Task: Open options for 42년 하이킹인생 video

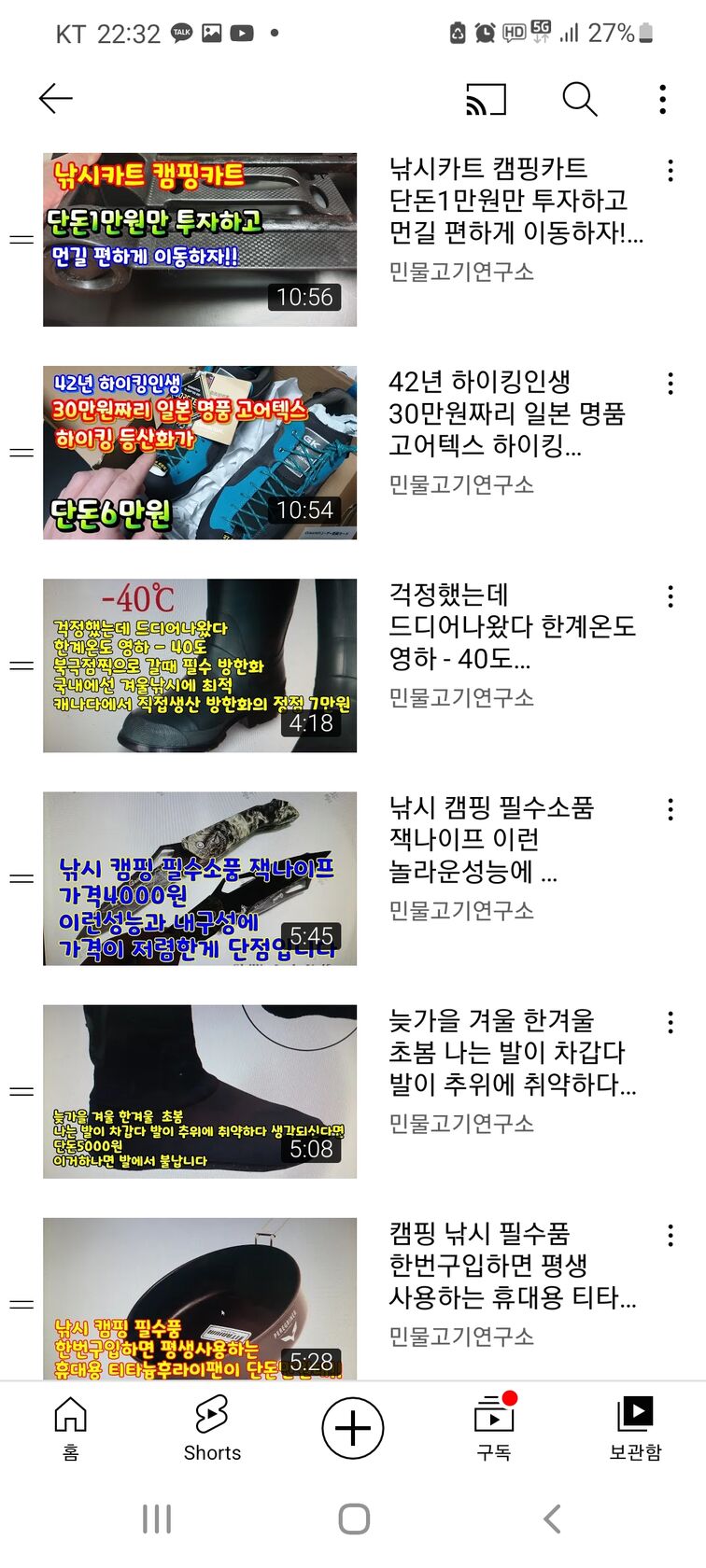Action: (x=670, y=383)
